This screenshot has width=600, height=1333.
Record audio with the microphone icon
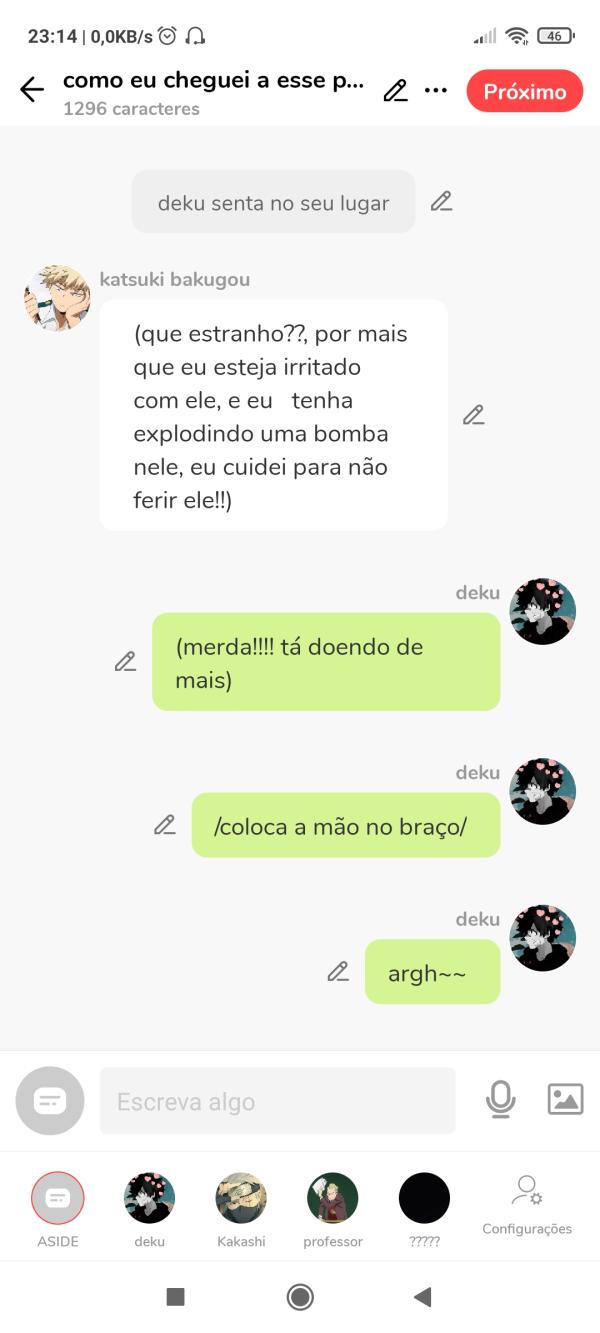tap(500, 1100)
